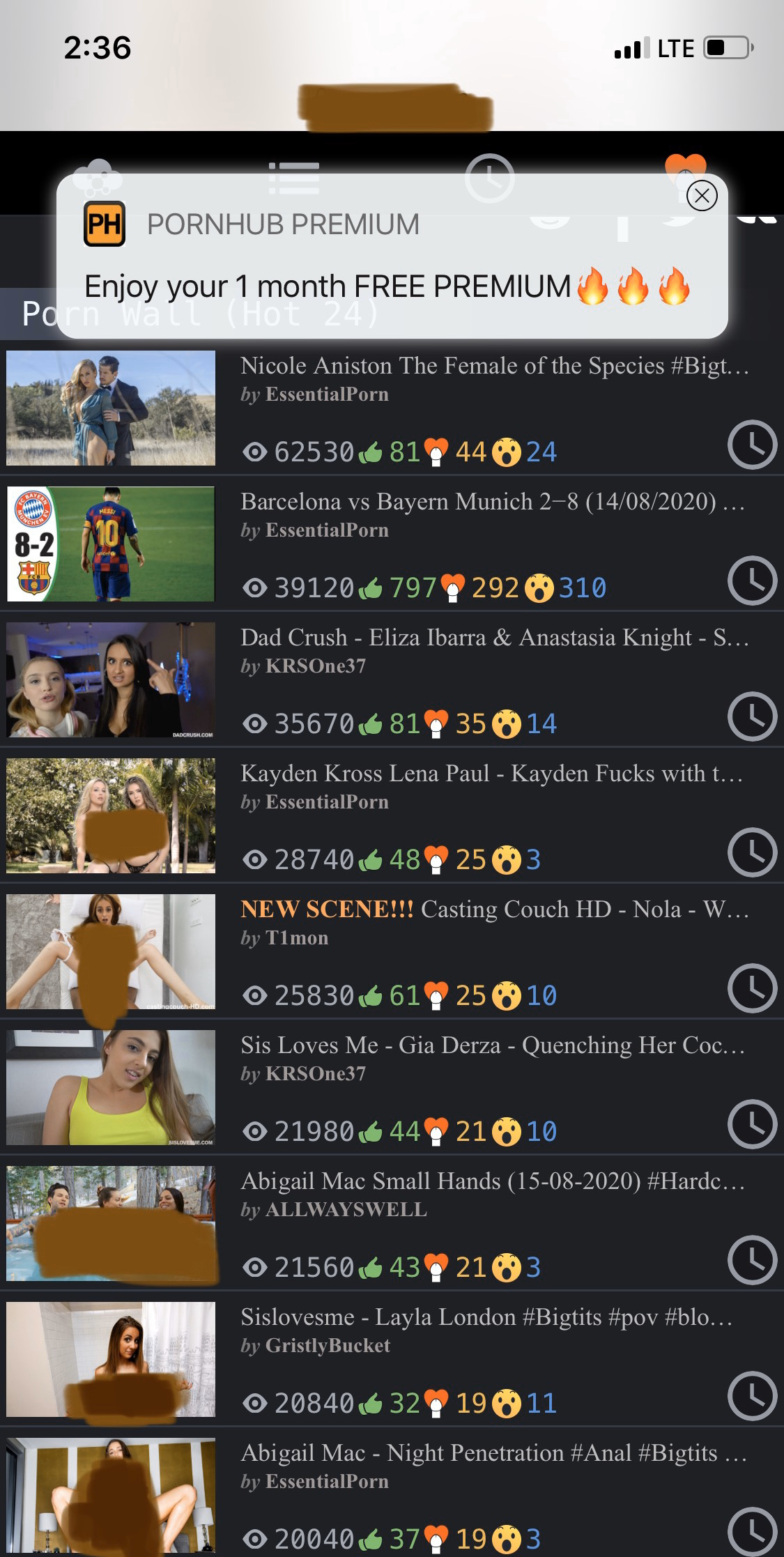Open the Nicole Aniston post
784x1557 pixels.
pyautogui.click(x=493, y=366)
